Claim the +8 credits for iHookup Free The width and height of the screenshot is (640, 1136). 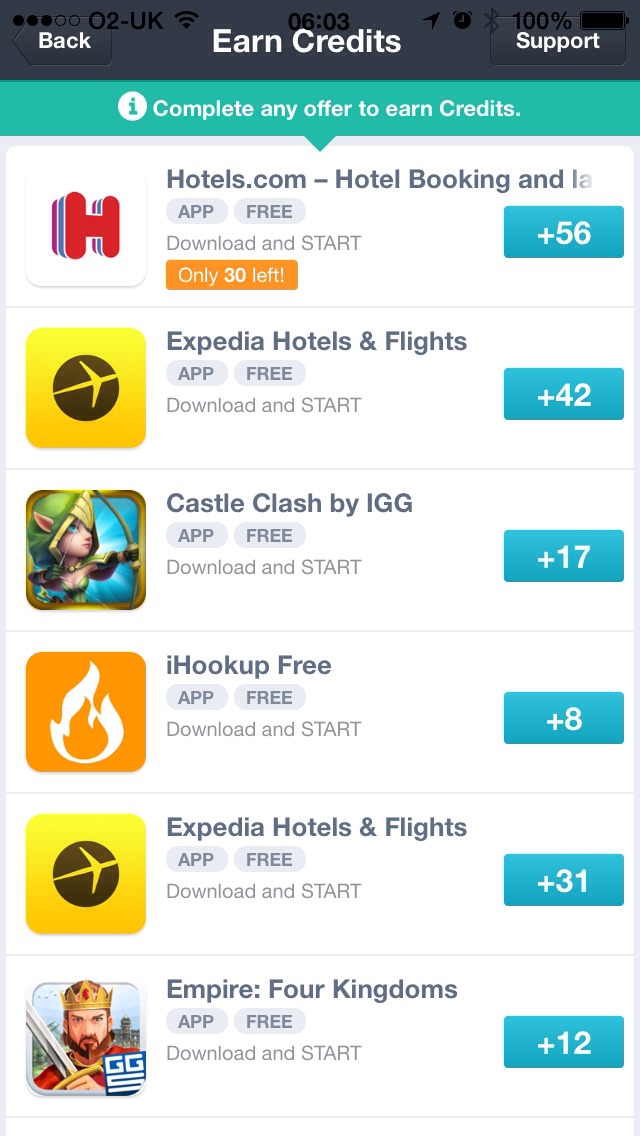[564, 718]
